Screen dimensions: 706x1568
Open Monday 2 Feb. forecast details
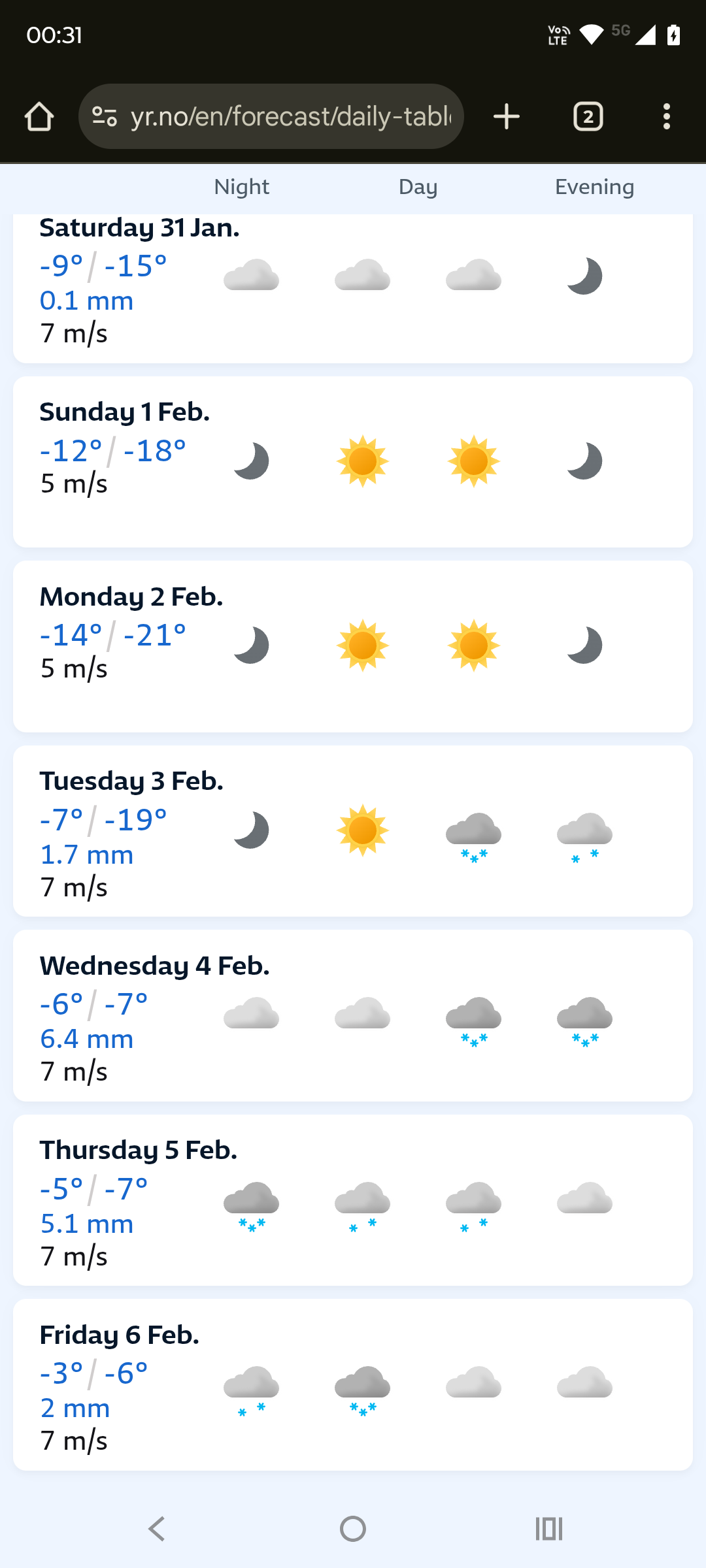[x=353, y=646]
